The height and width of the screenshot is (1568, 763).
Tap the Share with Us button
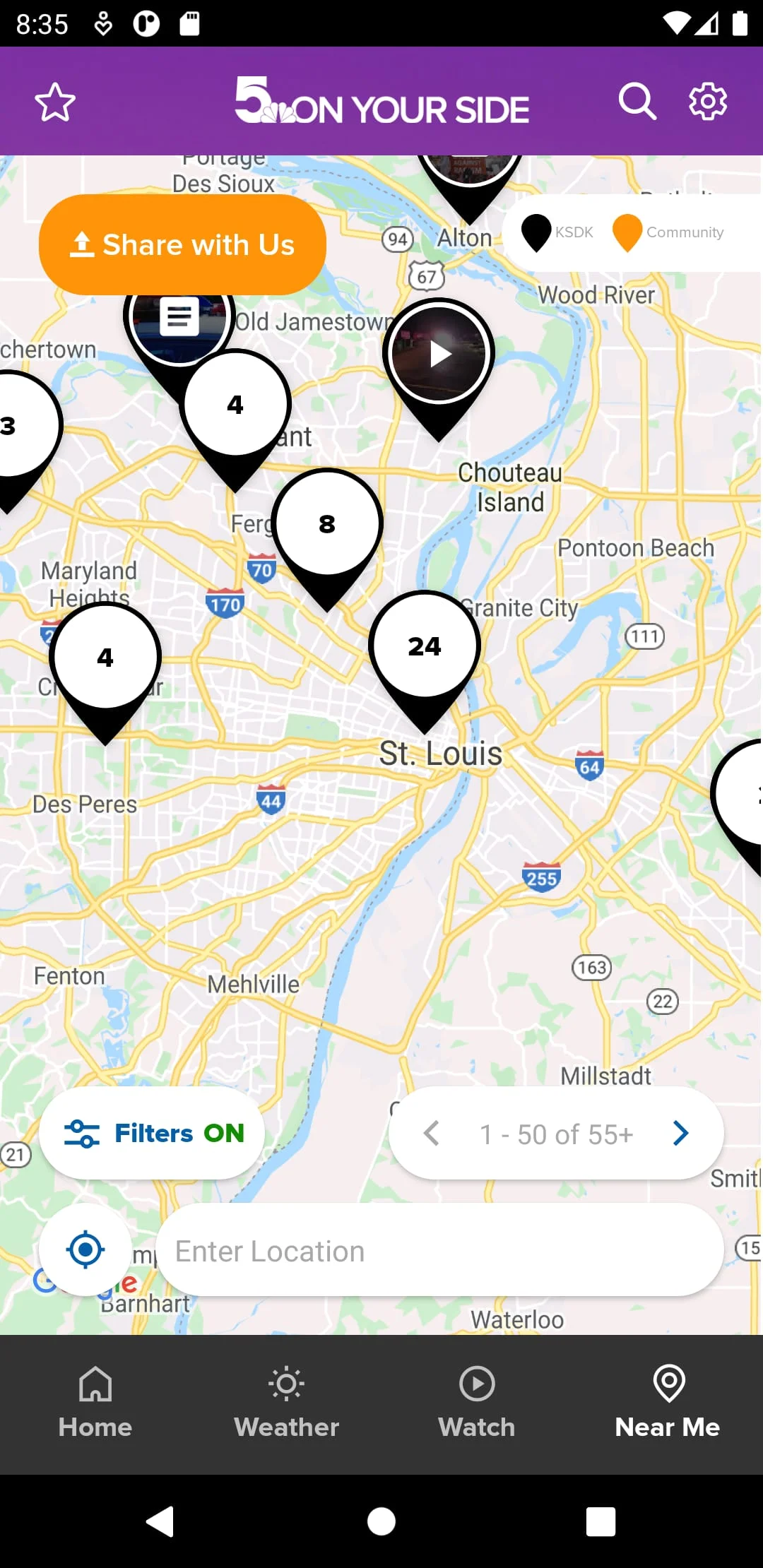click(x=182, y=245)
